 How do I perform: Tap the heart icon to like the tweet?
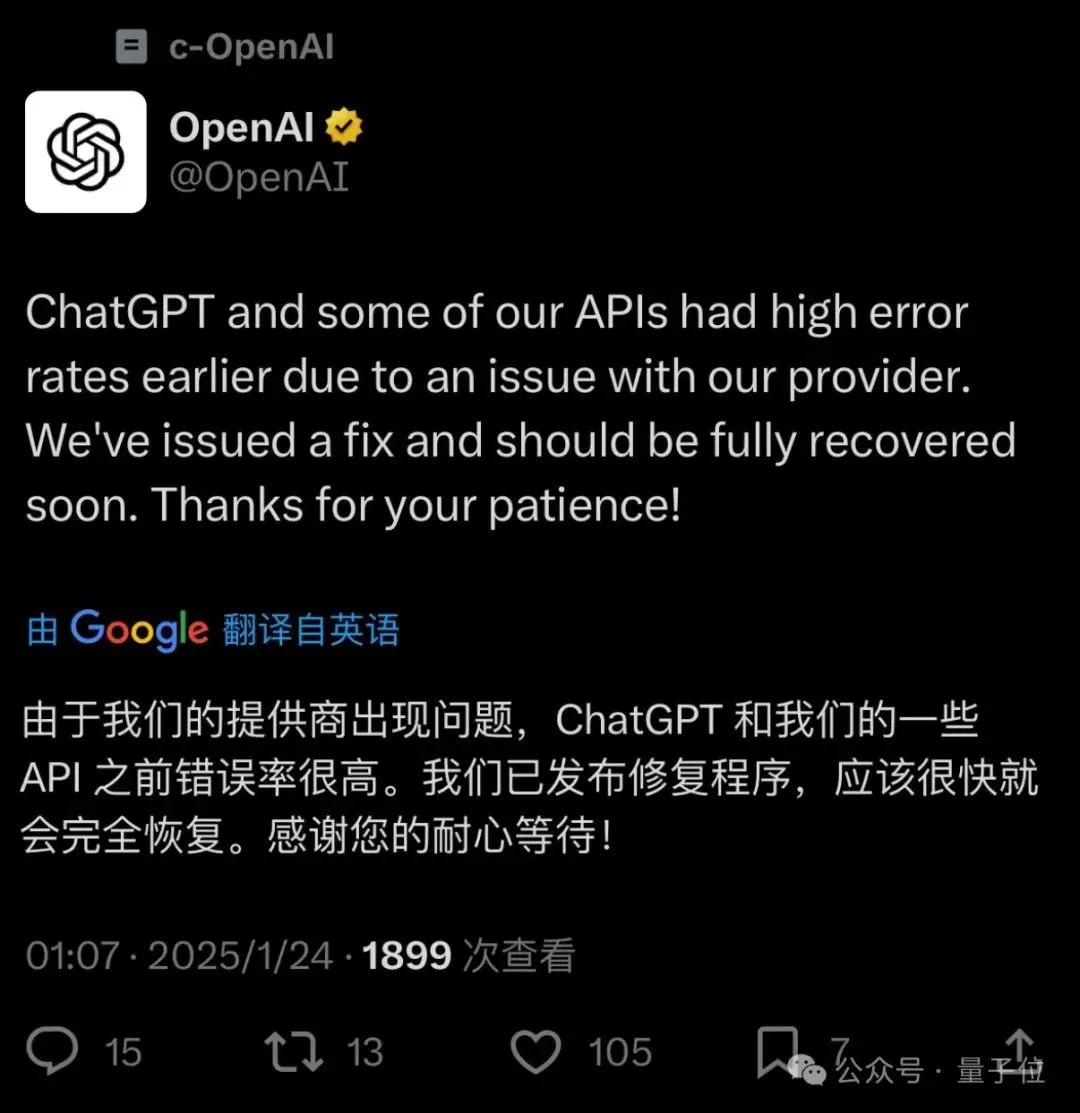pos(537,1050)
